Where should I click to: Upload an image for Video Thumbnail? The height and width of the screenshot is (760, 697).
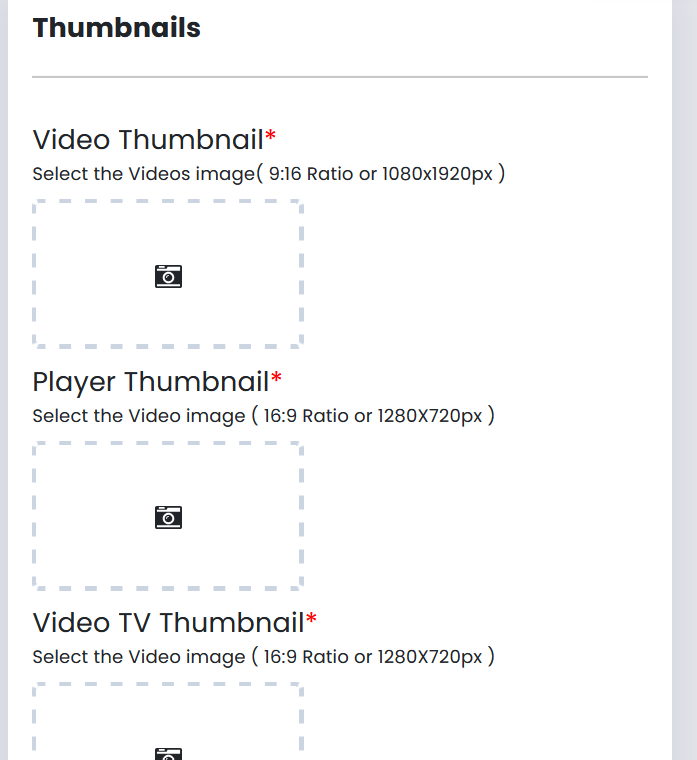(168, 275)
